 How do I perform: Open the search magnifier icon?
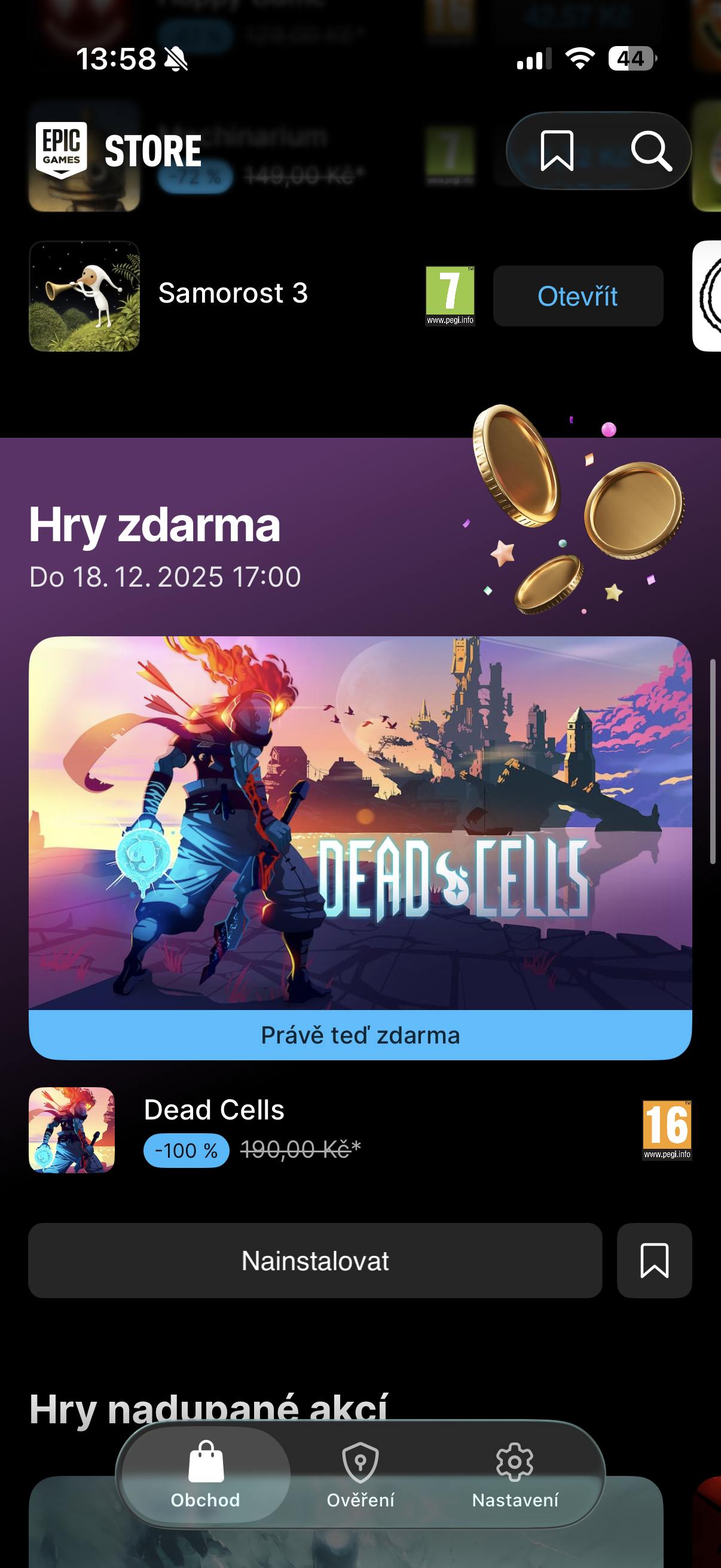click(x=650, y=150)
